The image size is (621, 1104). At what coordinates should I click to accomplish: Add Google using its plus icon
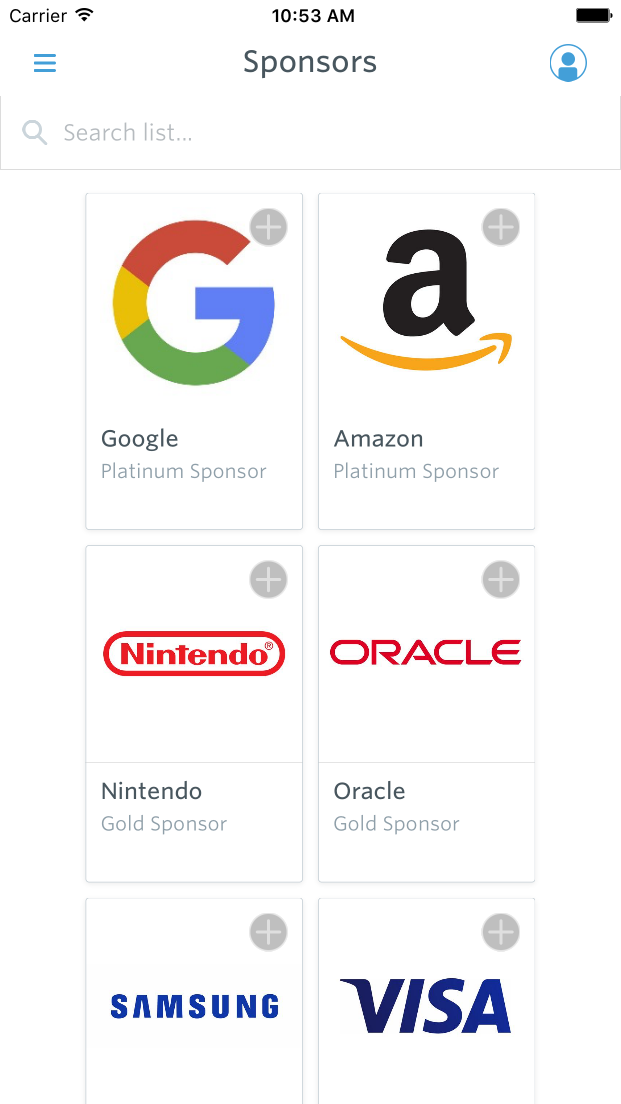pyautogui.click(x=268, y=227)
